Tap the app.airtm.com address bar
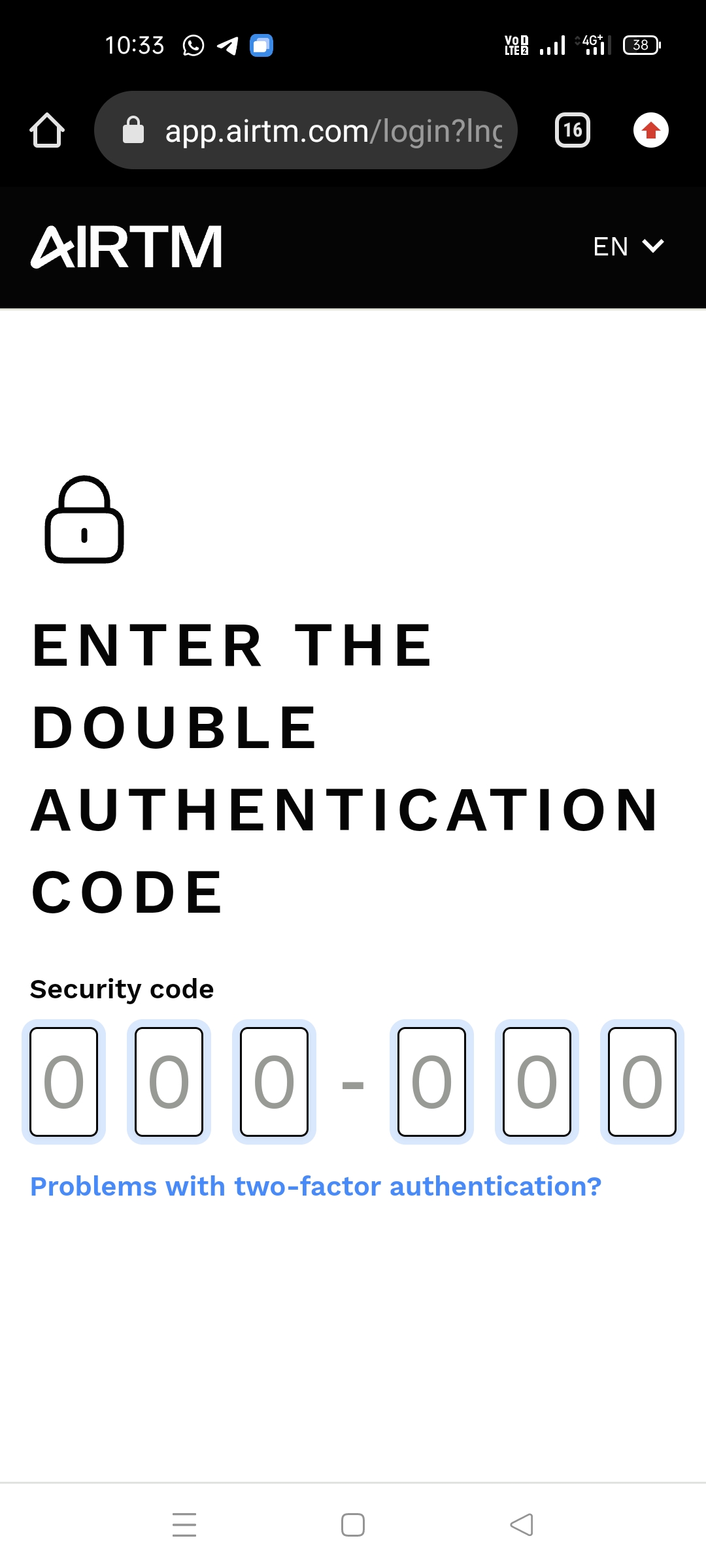 click(x=306, y=130)
